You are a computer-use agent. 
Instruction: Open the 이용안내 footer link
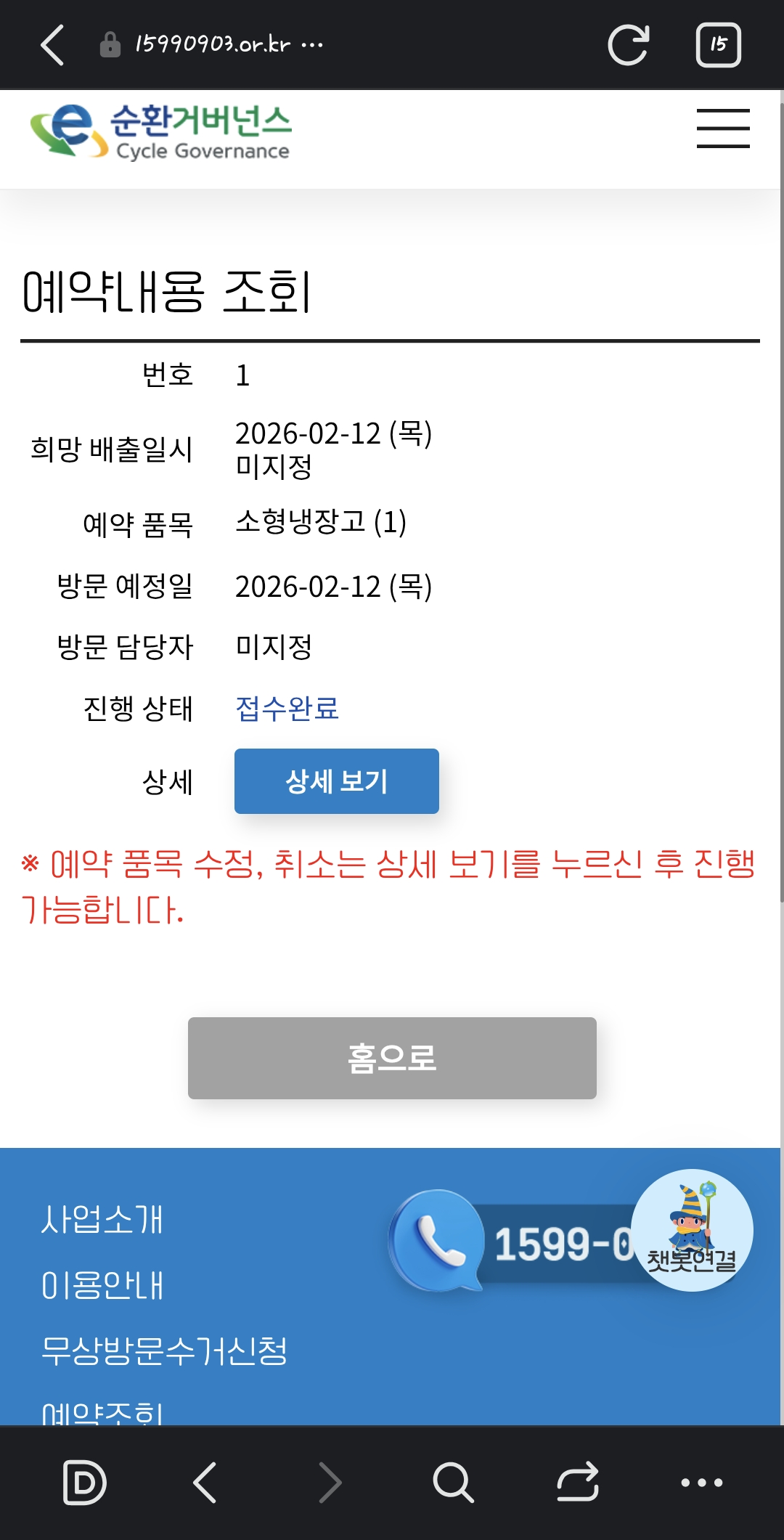click(102, 1285)
